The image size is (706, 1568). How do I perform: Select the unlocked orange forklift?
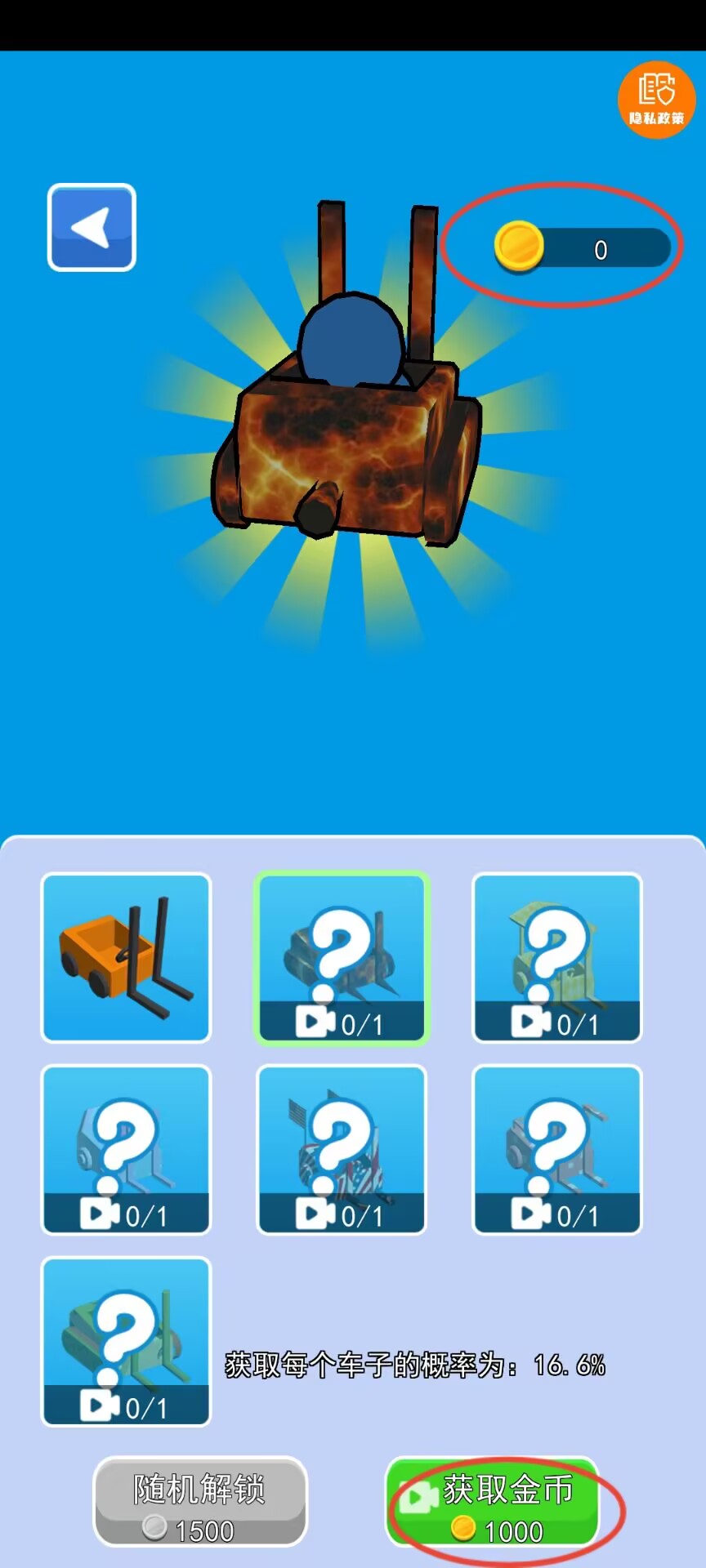coord(126,957)
